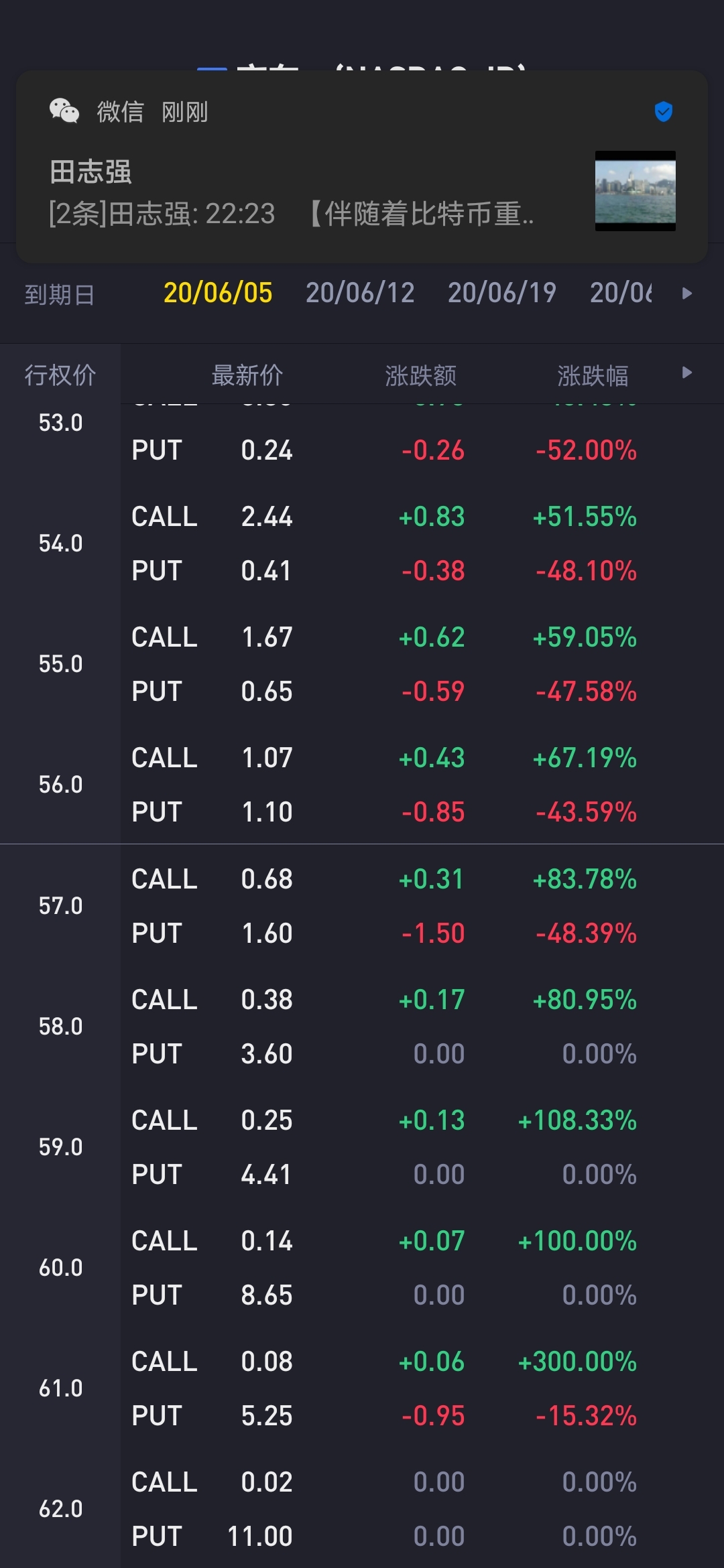Open the 62.0 PUT option priced 11.00
This screenshot has width=724, height=1568.
tap(422, 1537)
